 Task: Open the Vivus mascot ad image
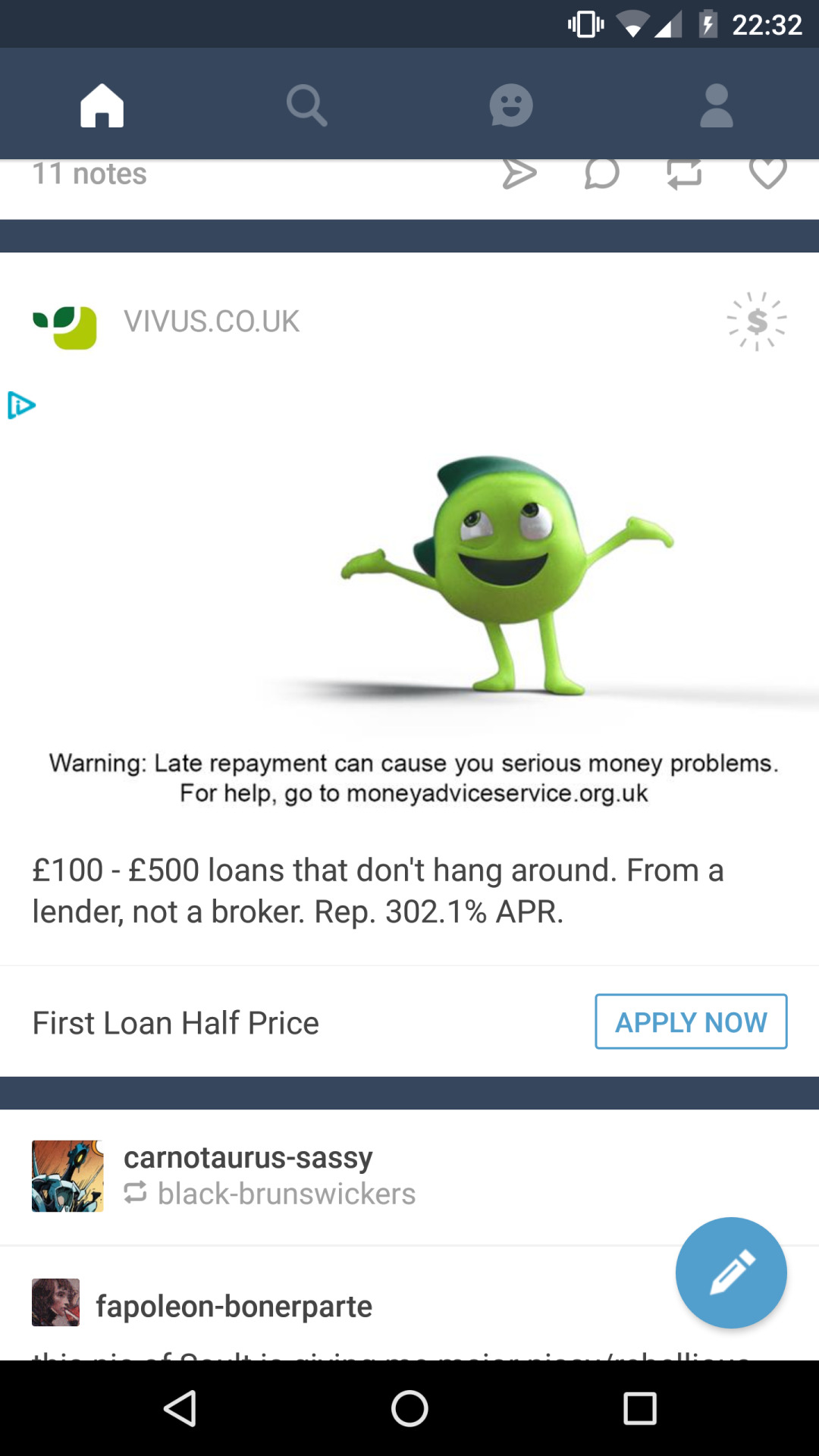pyautogui.click(x=506, y=576)
